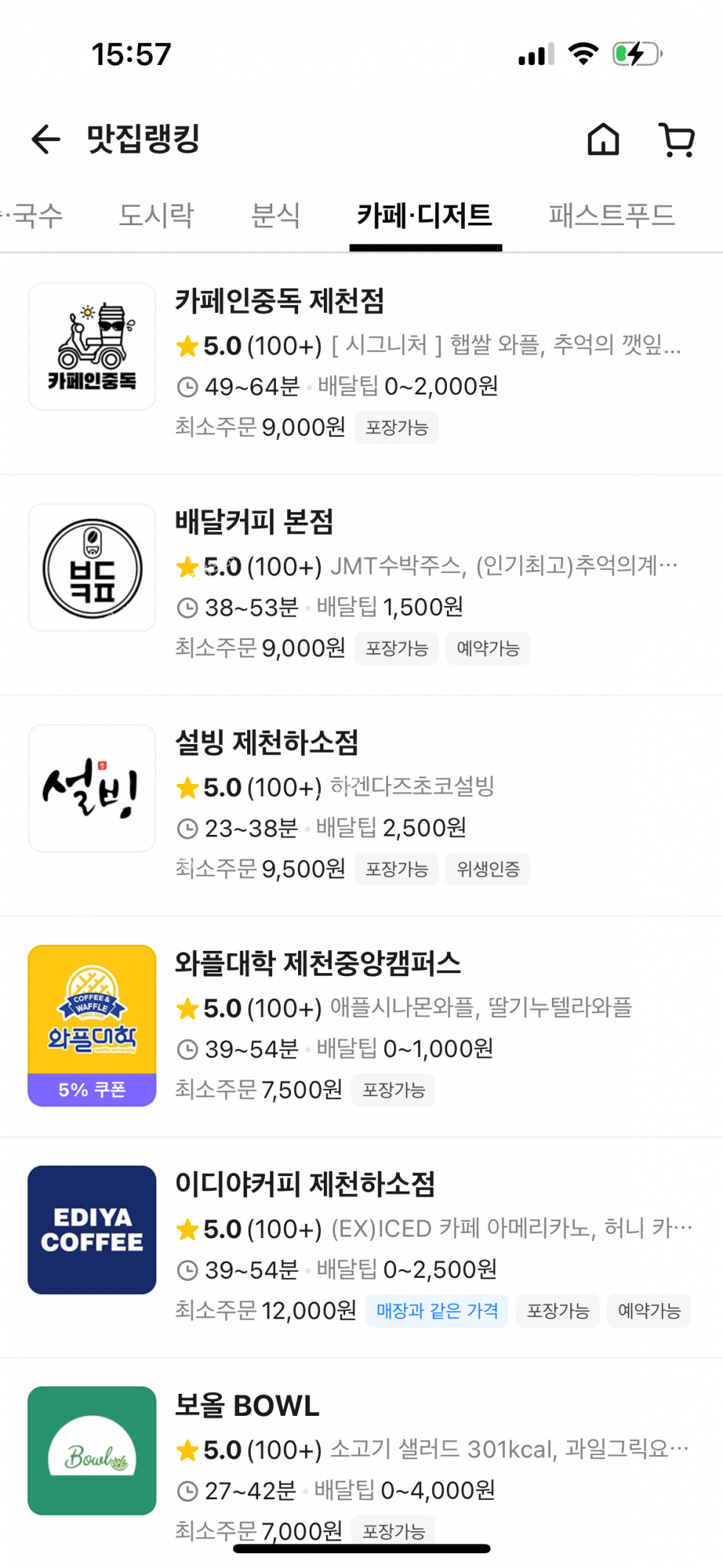Go back from the 맛집랭킹 page
This screenshot has height=1568, width=723.
(x=46, y=140)
